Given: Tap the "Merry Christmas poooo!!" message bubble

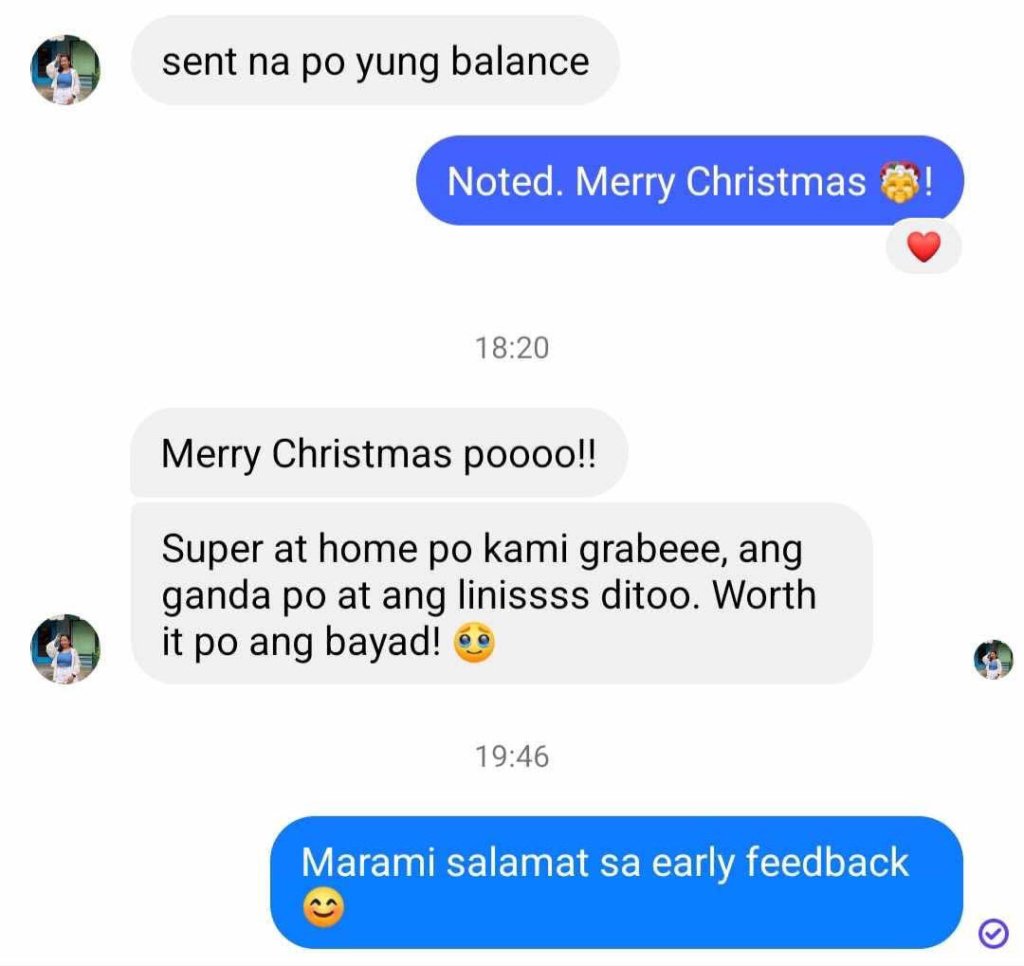Looking at the screenshot, I should 378,453.
